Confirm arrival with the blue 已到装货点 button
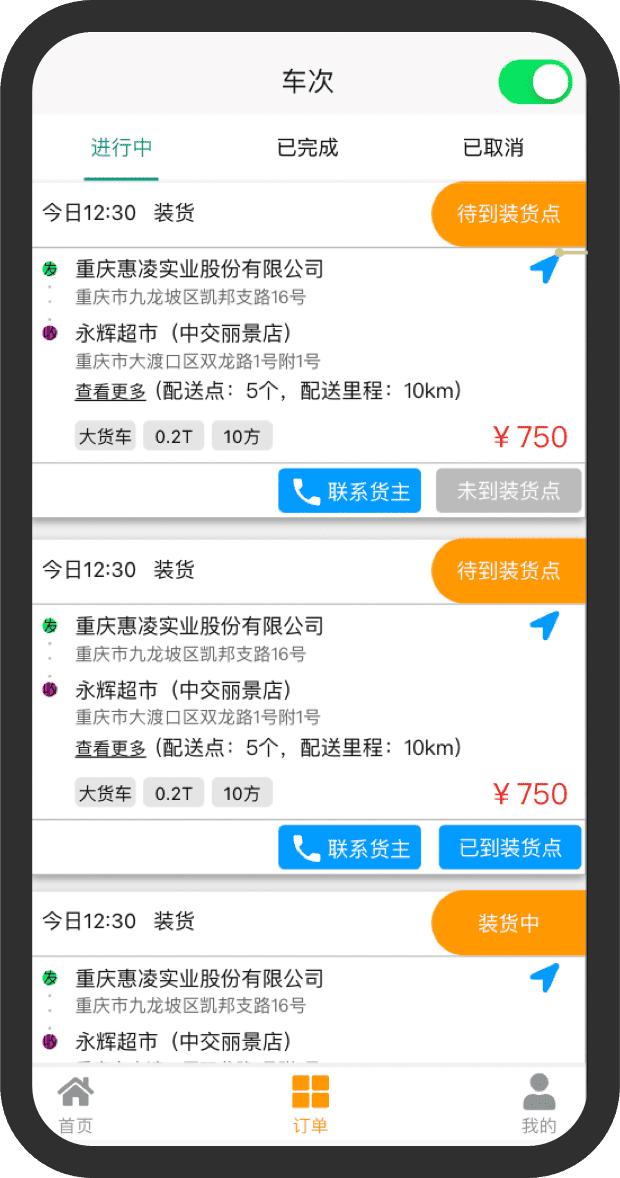Image resolution: width=620 pixels, height=1178 pixels. (x=509, y=848)
